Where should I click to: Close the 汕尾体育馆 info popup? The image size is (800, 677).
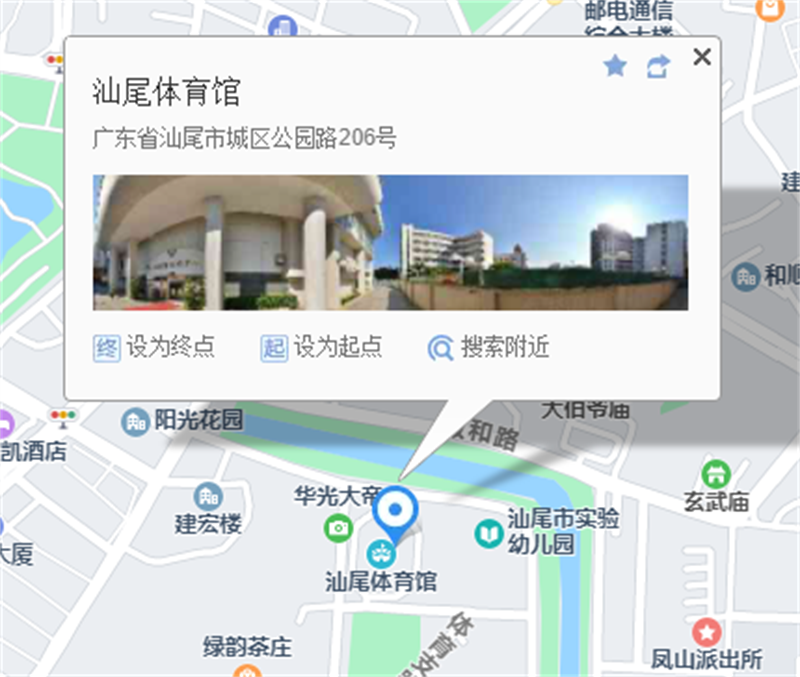[x=702, y=57]
